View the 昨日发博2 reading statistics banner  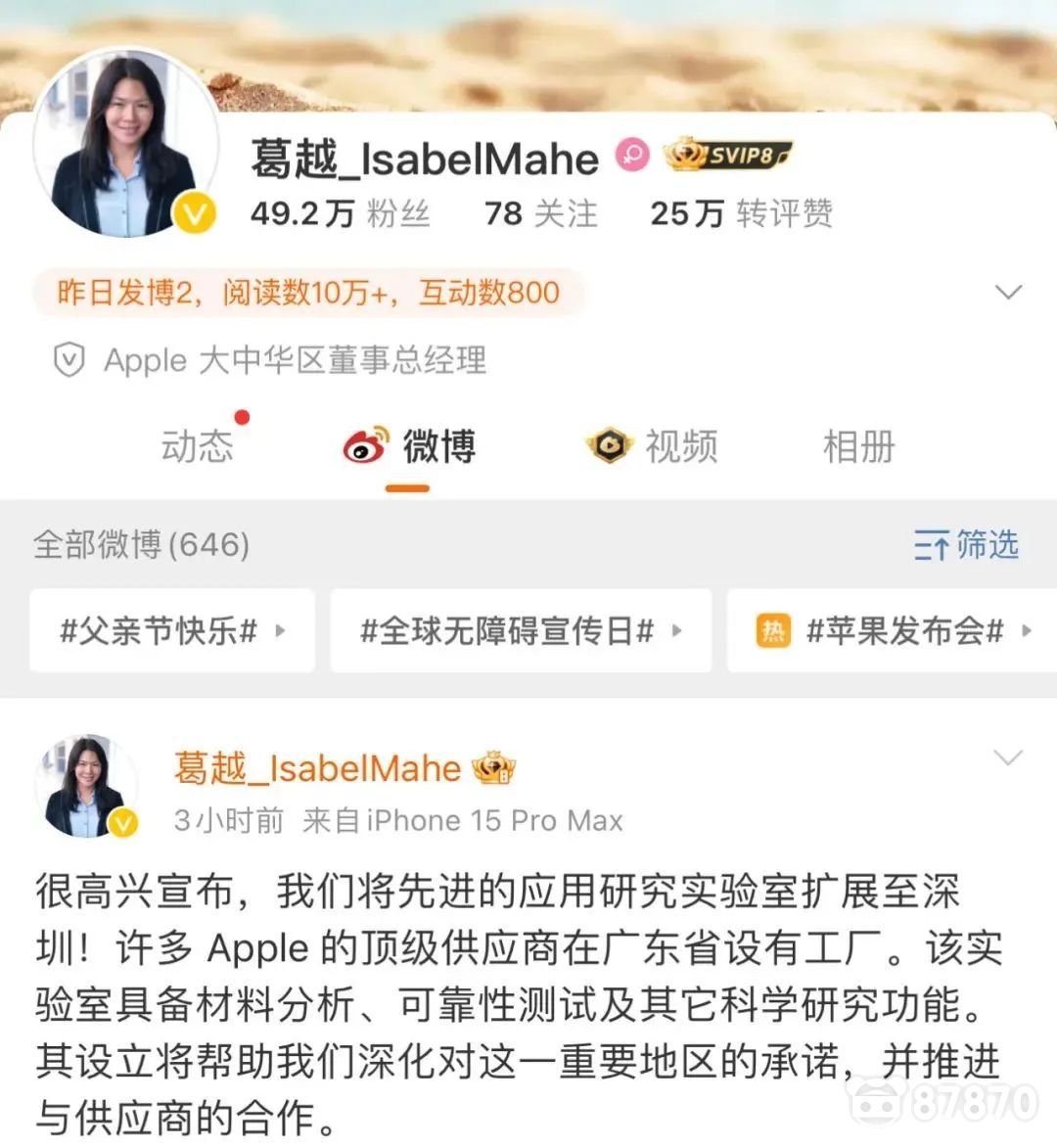pos(308,292)
